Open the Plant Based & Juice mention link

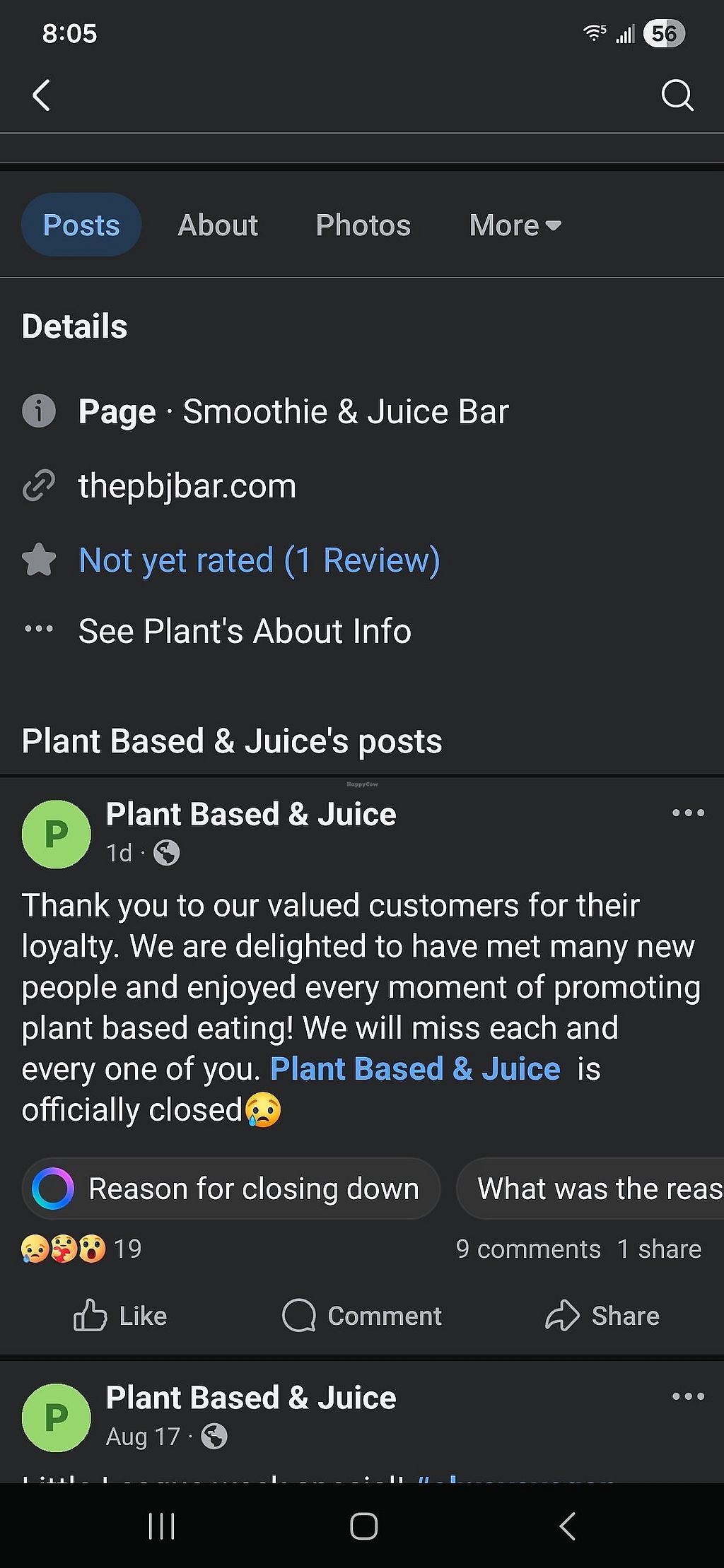(415, 1069)
